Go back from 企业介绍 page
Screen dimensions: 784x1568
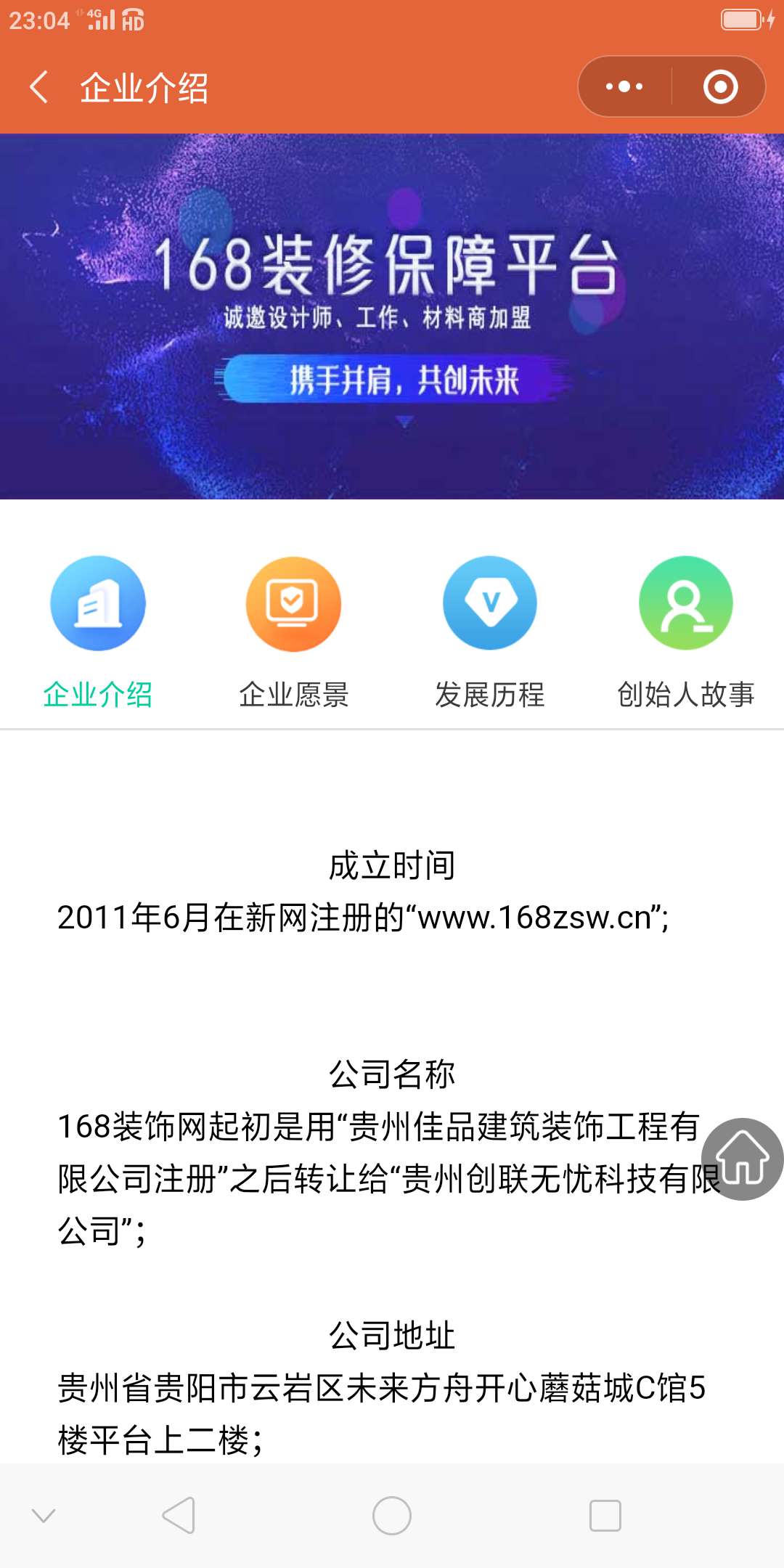[39, 87]
